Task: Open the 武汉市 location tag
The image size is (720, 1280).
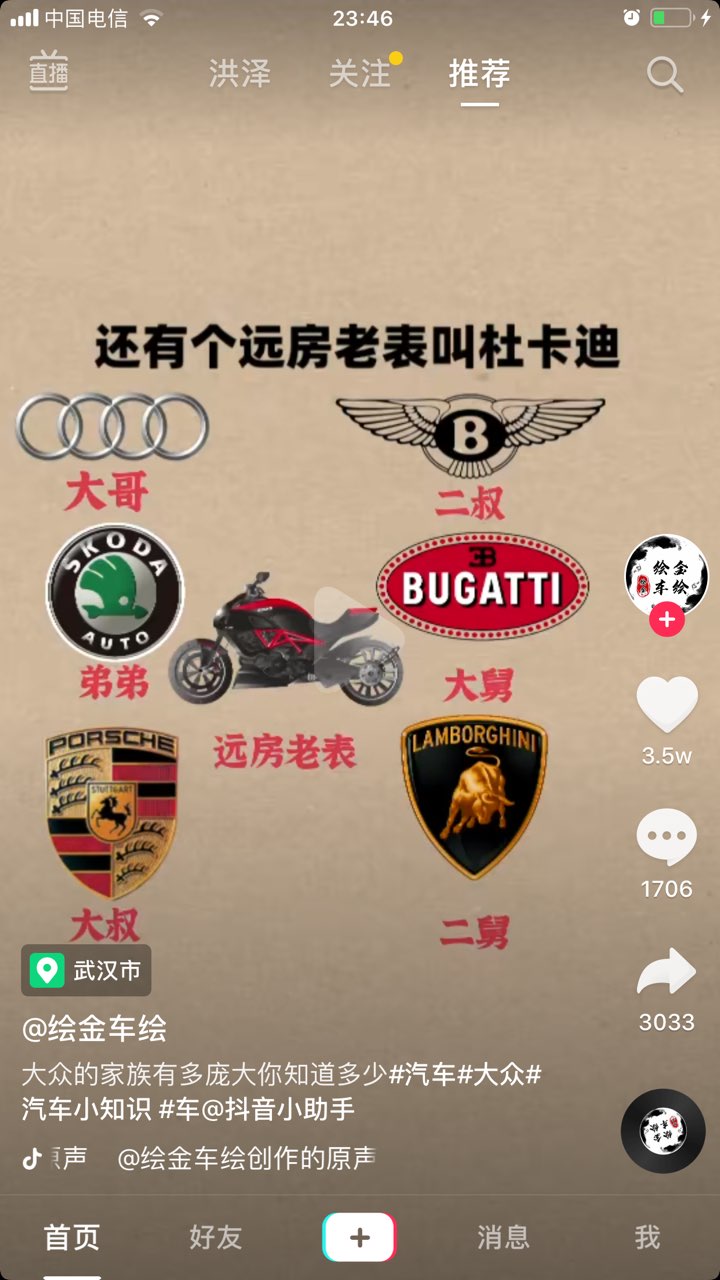Action: [x=86, y=970]
